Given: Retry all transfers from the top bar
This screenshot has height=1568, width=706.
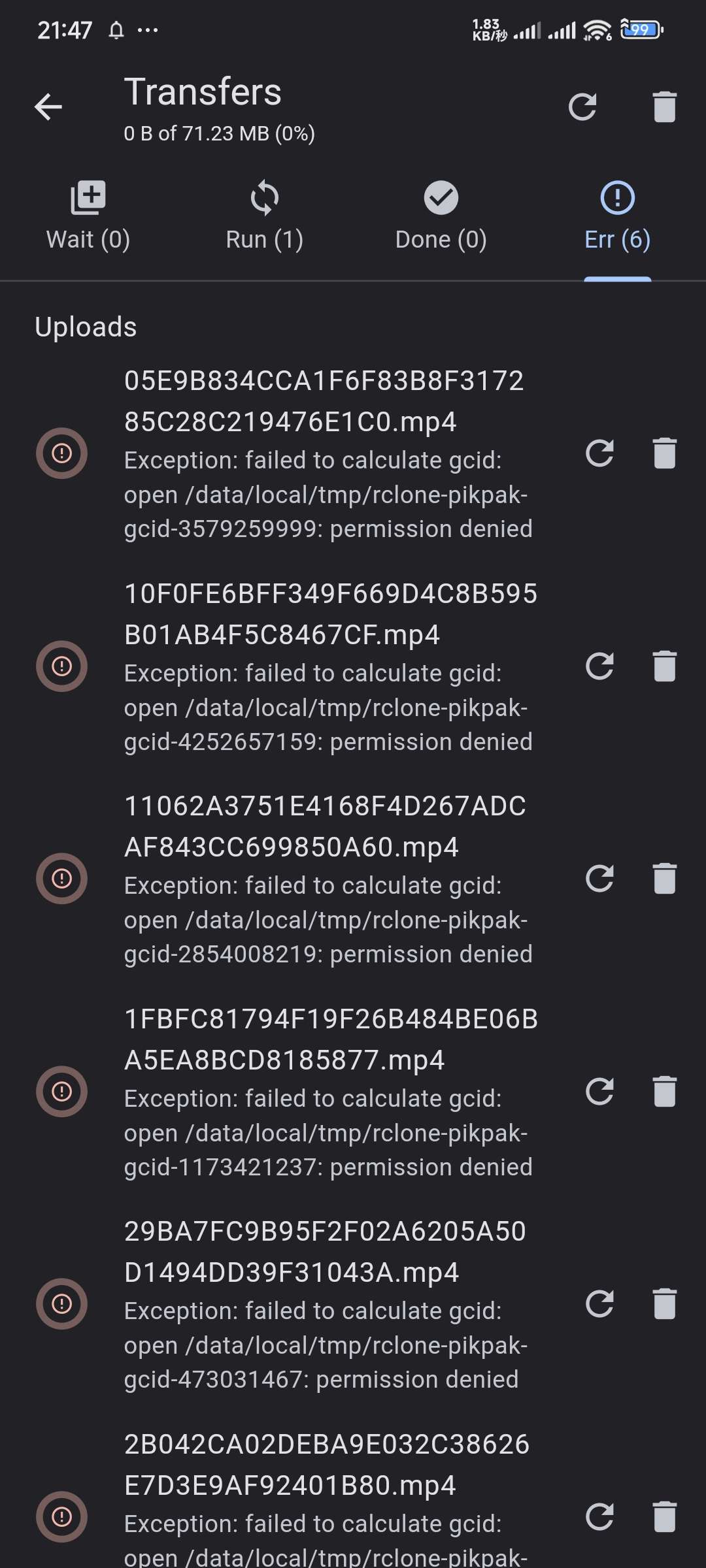Looking at the screenshot, I should 582,107.
